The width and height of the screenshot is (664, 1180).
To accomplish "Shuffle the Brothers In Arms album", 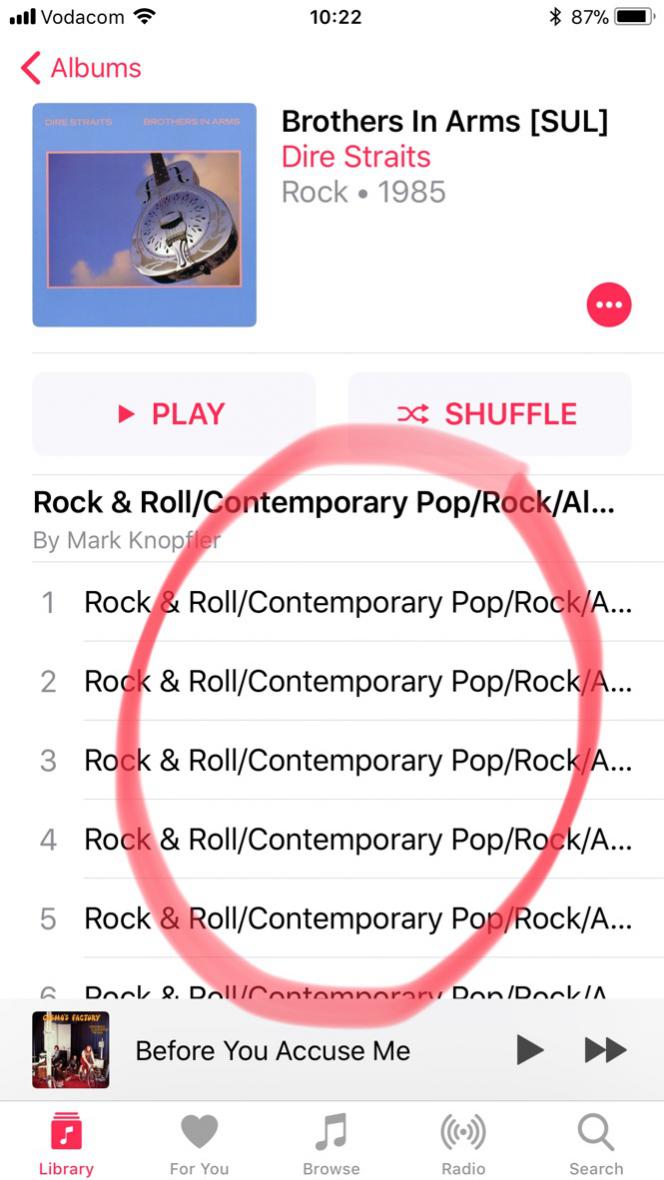I will pyautogui.click(x=489, y=414).
